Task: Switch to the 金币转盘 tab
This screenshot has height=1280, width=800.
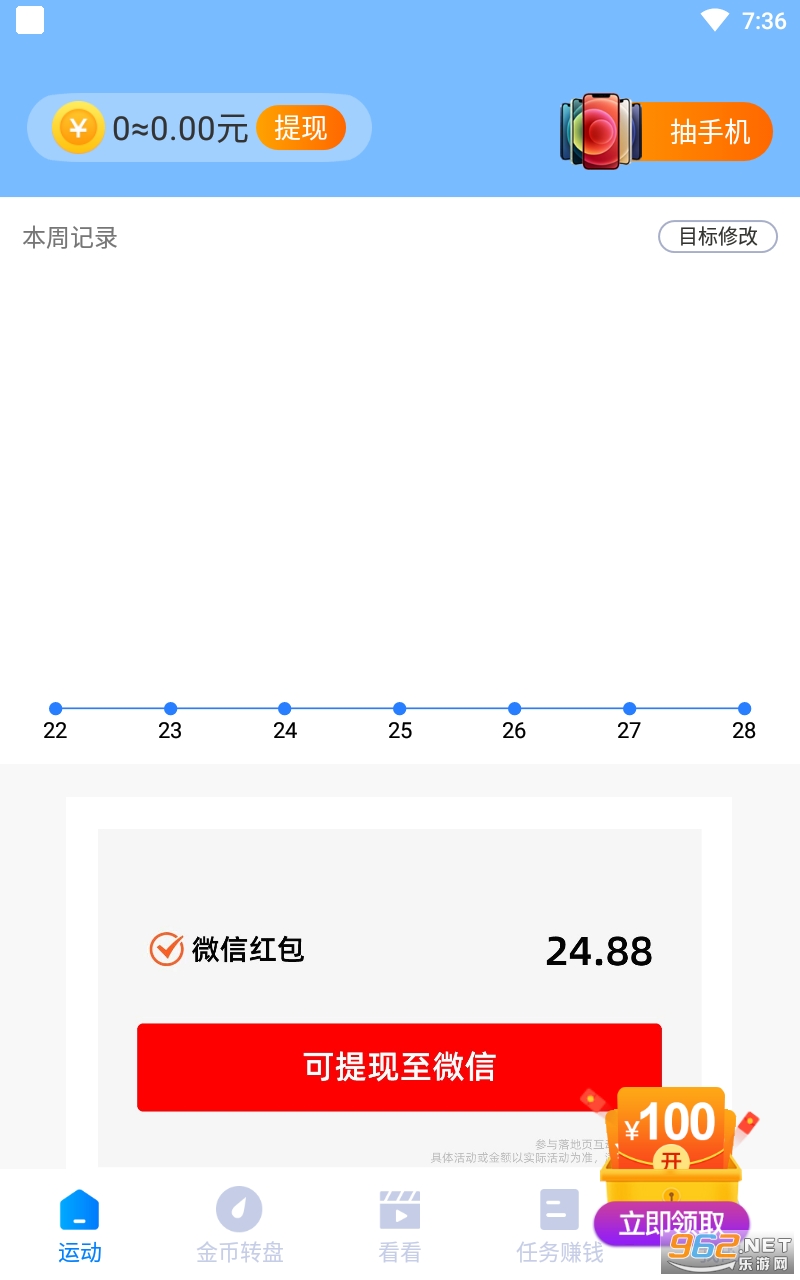Action: coord(239,1225)
